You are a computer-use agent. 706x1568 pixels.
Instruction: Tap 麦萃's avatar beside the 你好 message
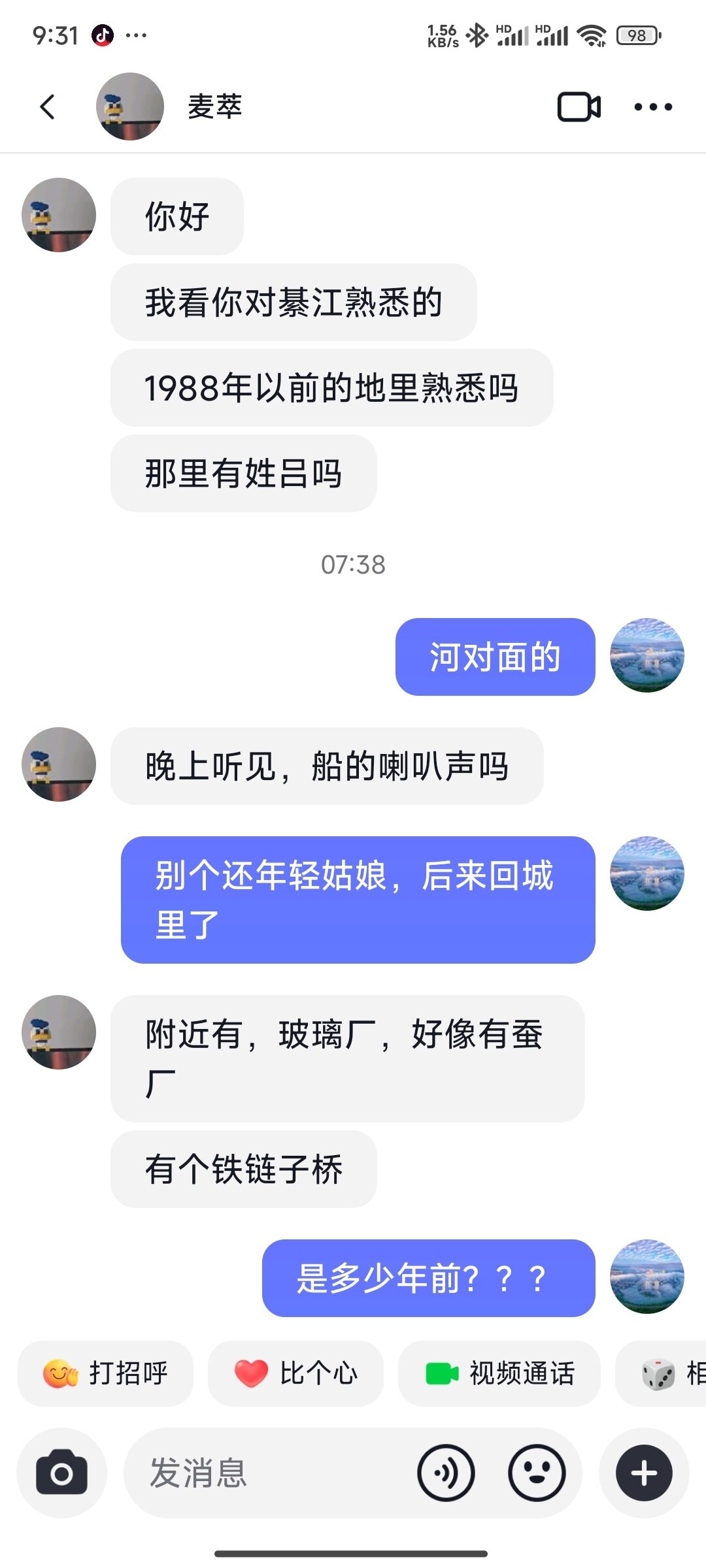point(59,215)
